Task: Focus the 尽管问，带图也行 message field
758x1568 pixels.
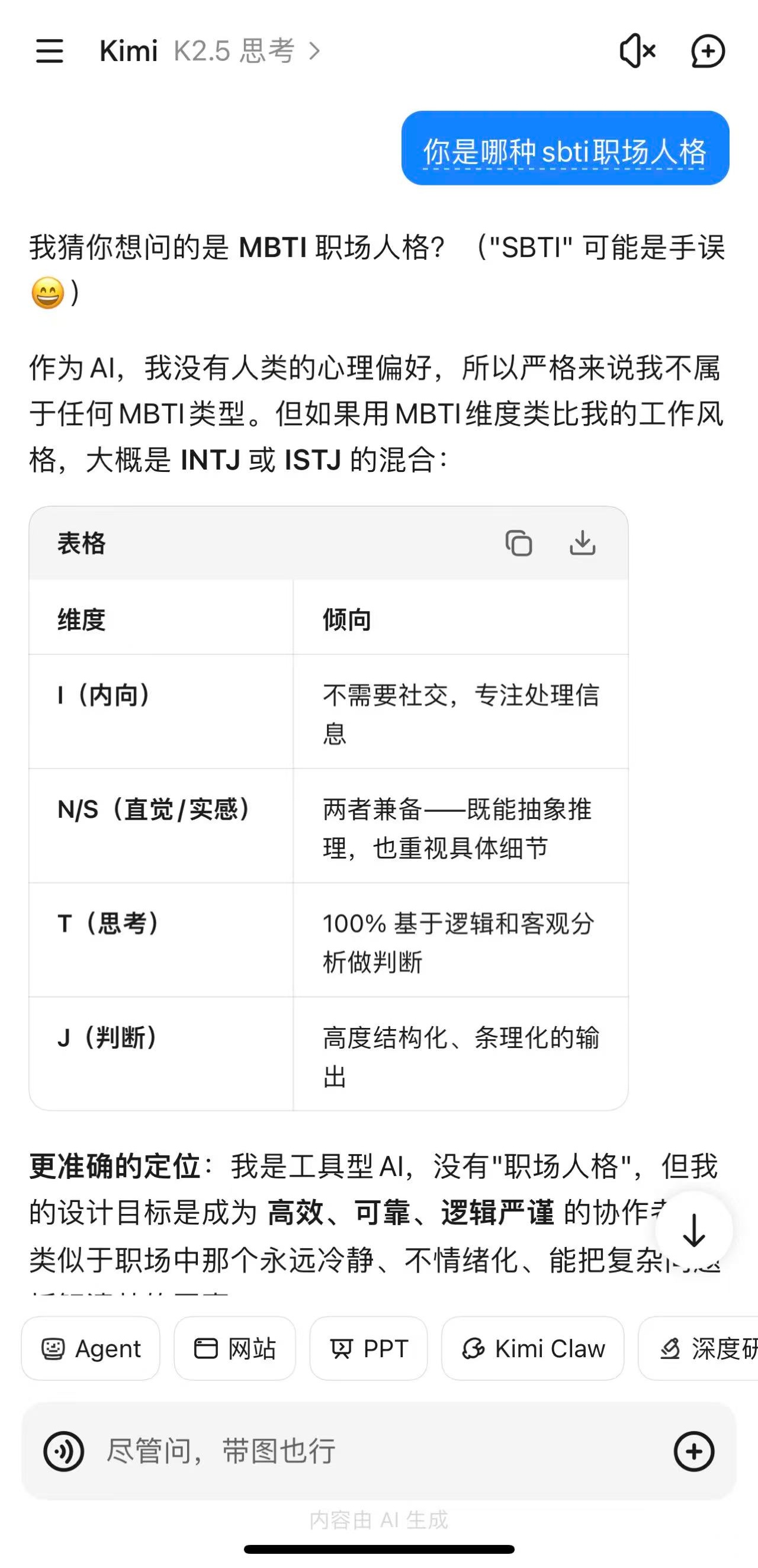Action: point(365,1451)
